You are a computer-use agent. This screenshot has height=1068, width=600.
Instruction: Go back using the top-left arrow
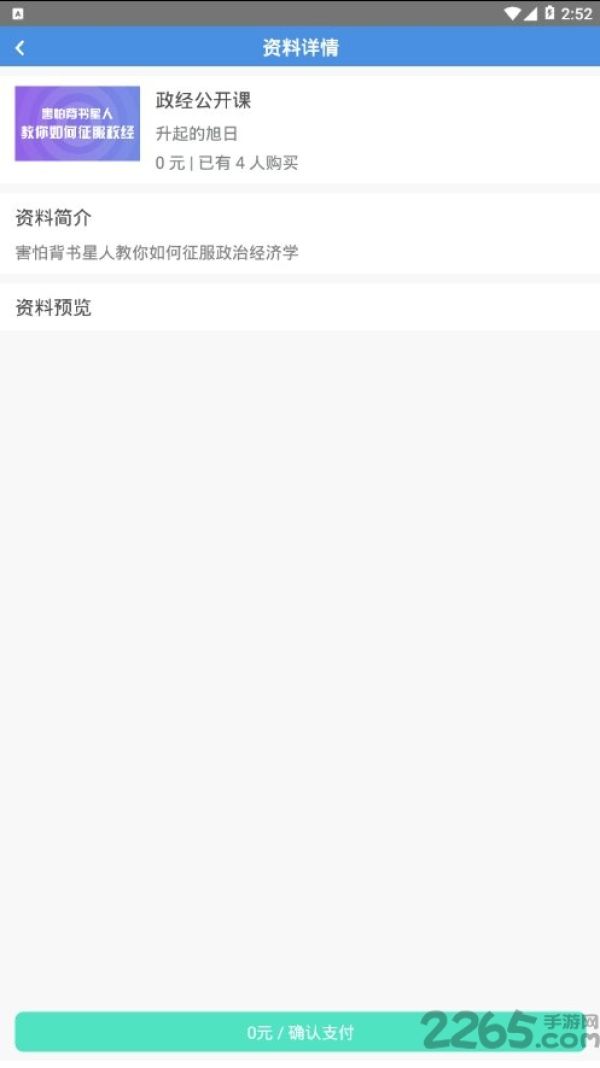[x=20, y=48]
